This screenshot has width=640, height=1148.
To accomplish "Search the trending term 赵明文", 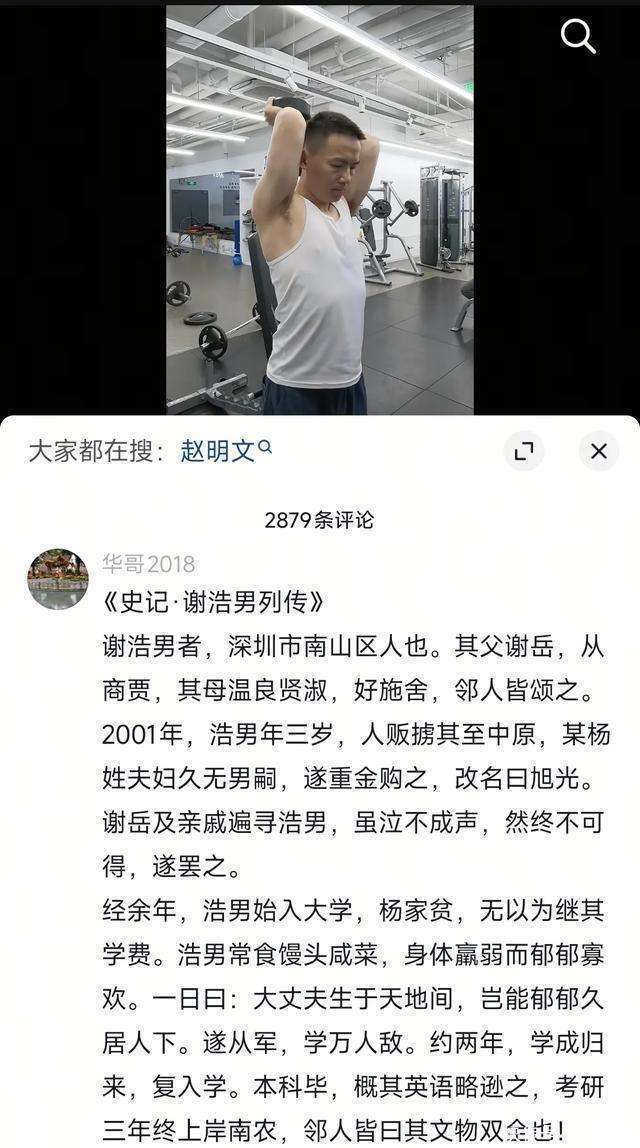I will pyautogui.click(x=224, y=451).
